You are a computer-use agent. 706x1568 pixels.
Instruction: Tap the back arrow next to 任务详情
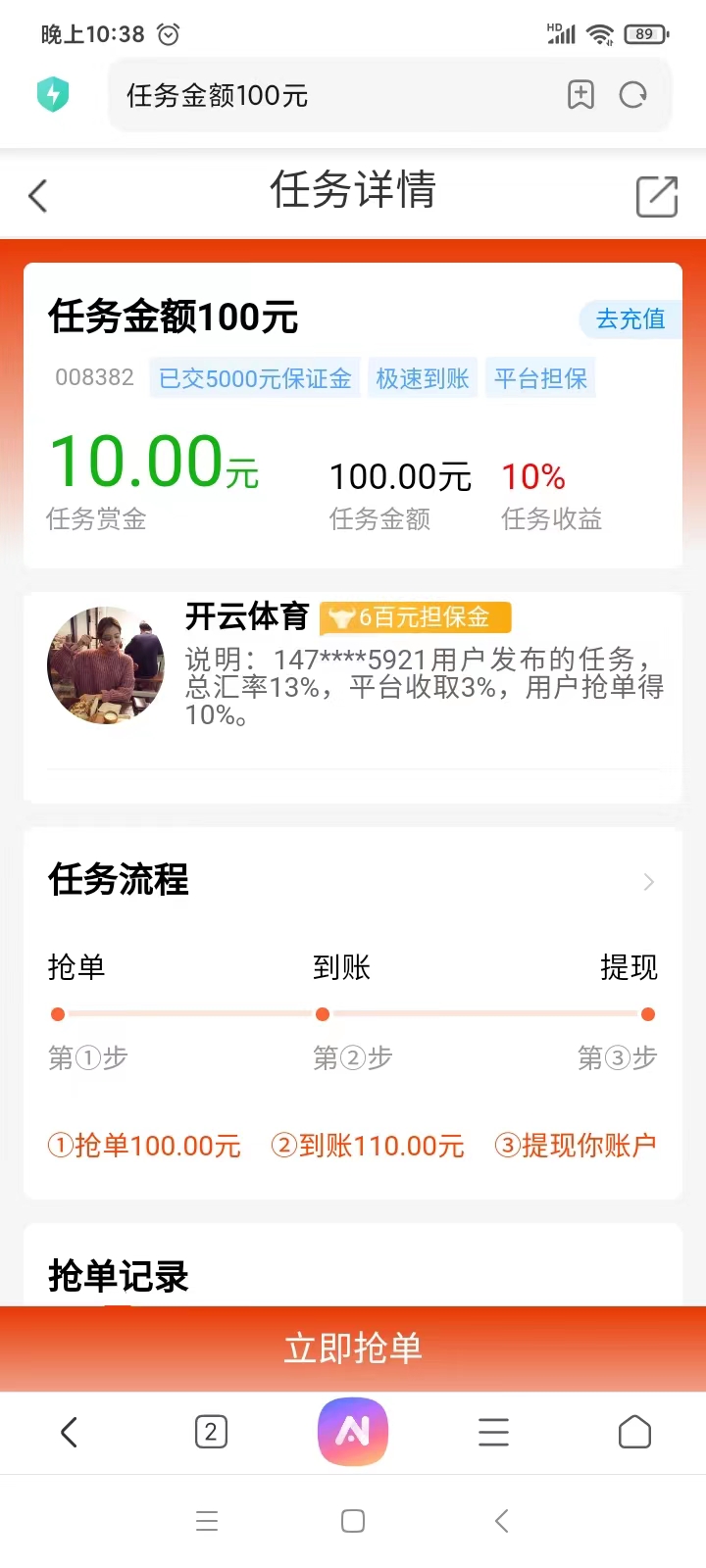point(37,196)
